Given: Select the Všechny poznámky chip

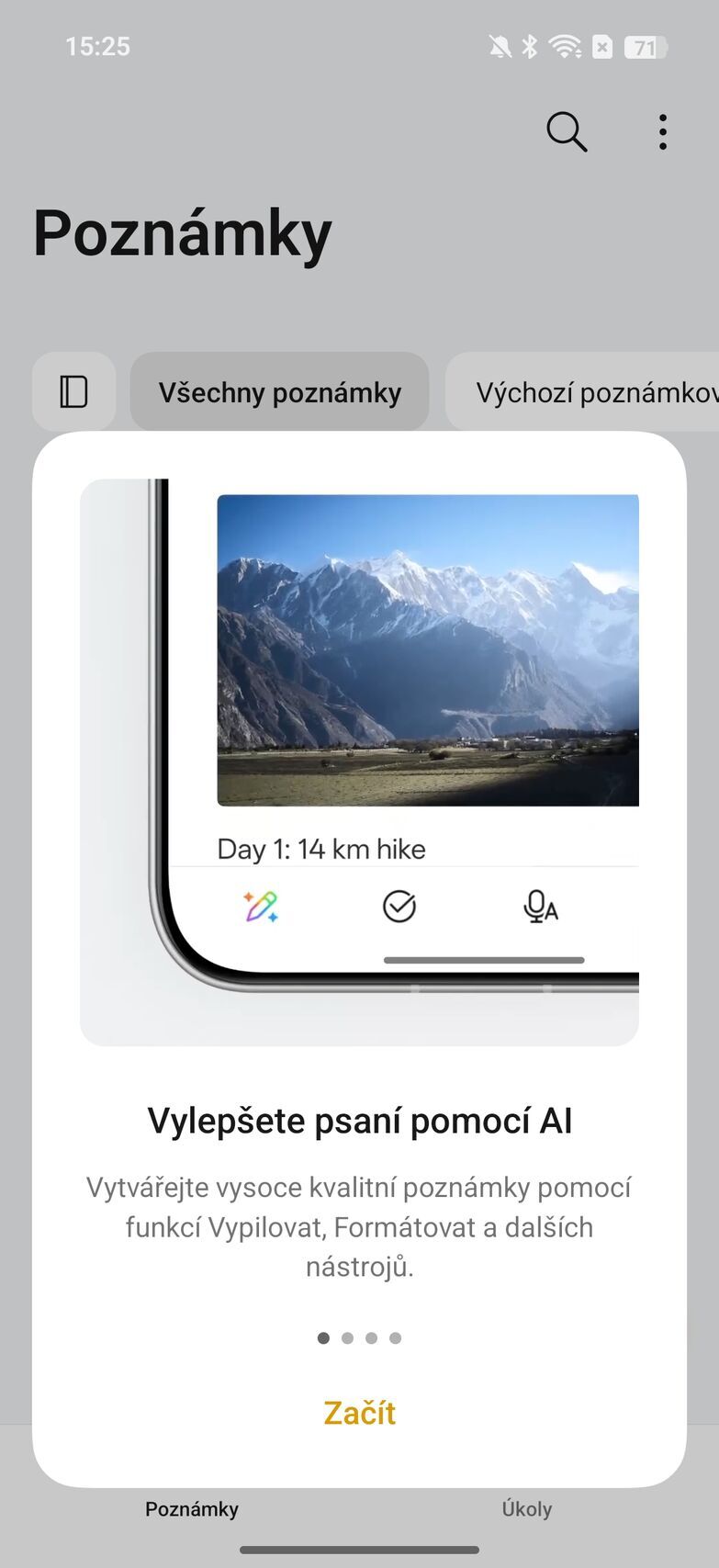Looking at the screenshot, I should pyautogui.click(x=279, y=392).
